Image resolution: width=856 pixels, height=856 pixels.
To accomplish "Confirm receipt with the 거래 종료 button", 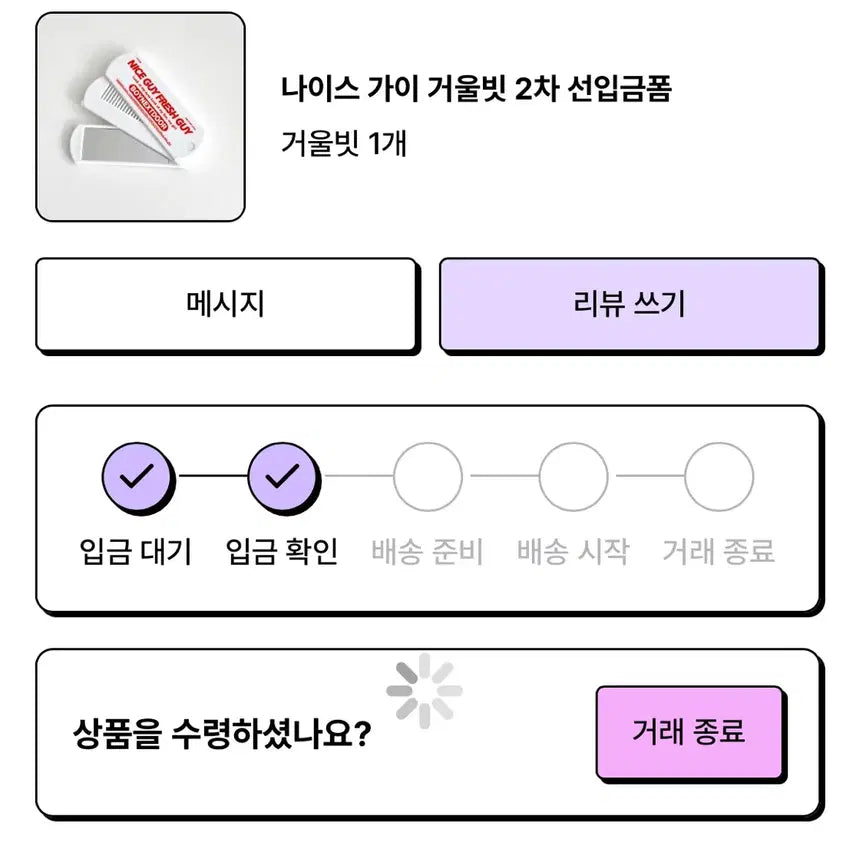I will [688, 731].
